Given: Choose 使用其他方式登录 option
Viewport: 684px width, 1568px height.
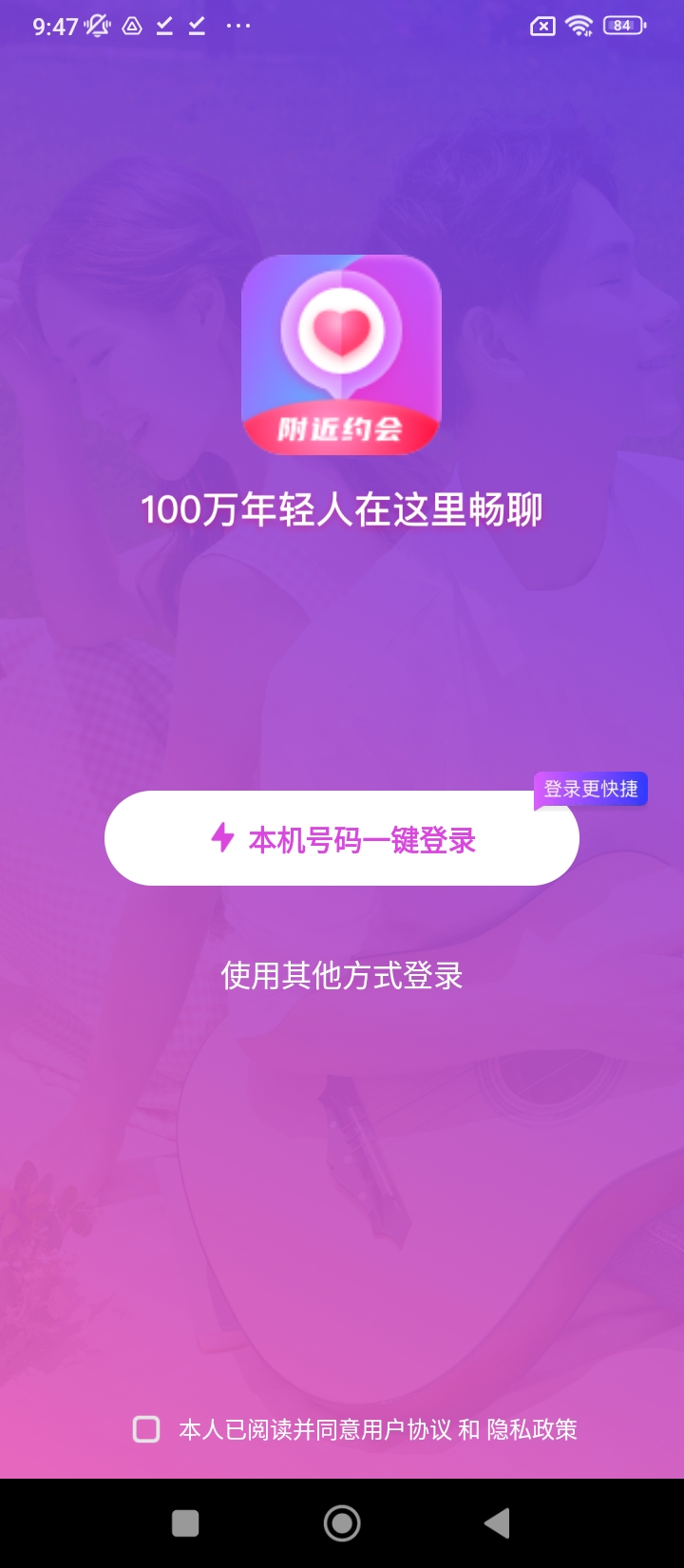Looking at the screenshot, I should coord(342,976).
